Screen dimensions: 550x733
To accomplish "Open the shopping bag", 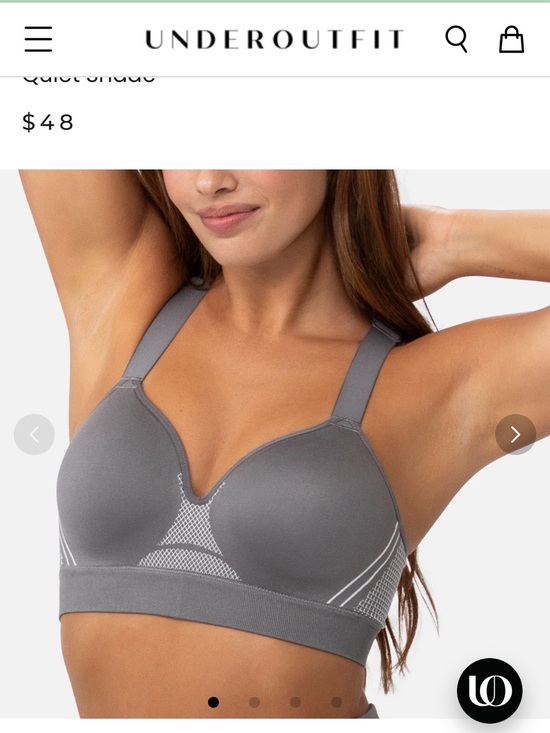I will point(512,39).
